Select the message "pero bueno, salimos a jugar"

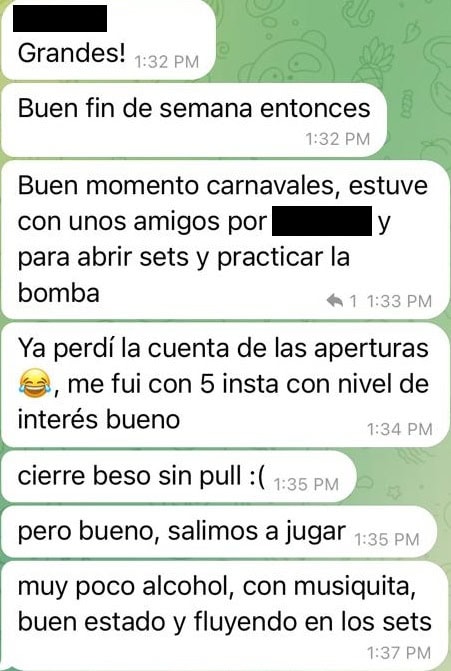pyautogui.click(x=219, y=532)
